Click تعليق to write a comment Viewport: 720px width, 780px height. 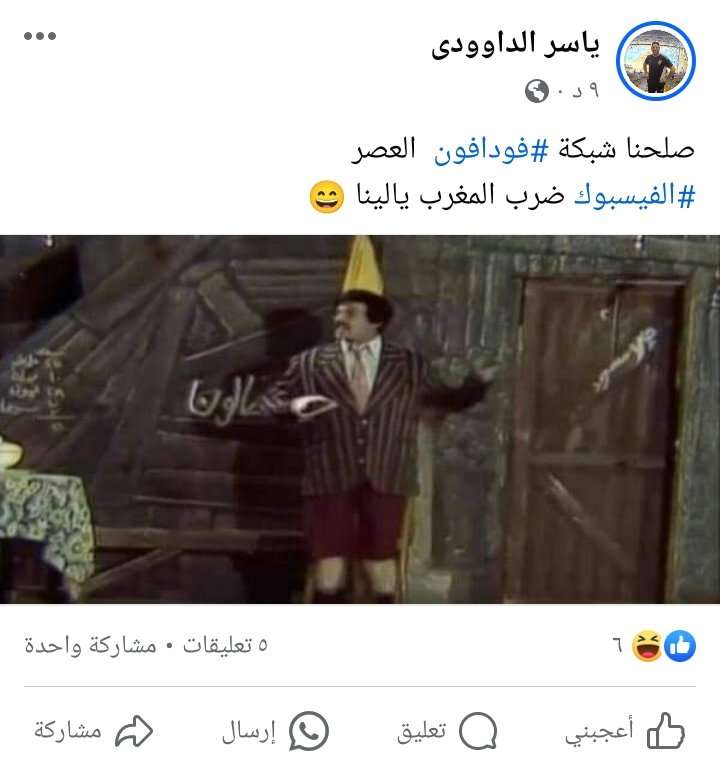click(x=420, y=733)
